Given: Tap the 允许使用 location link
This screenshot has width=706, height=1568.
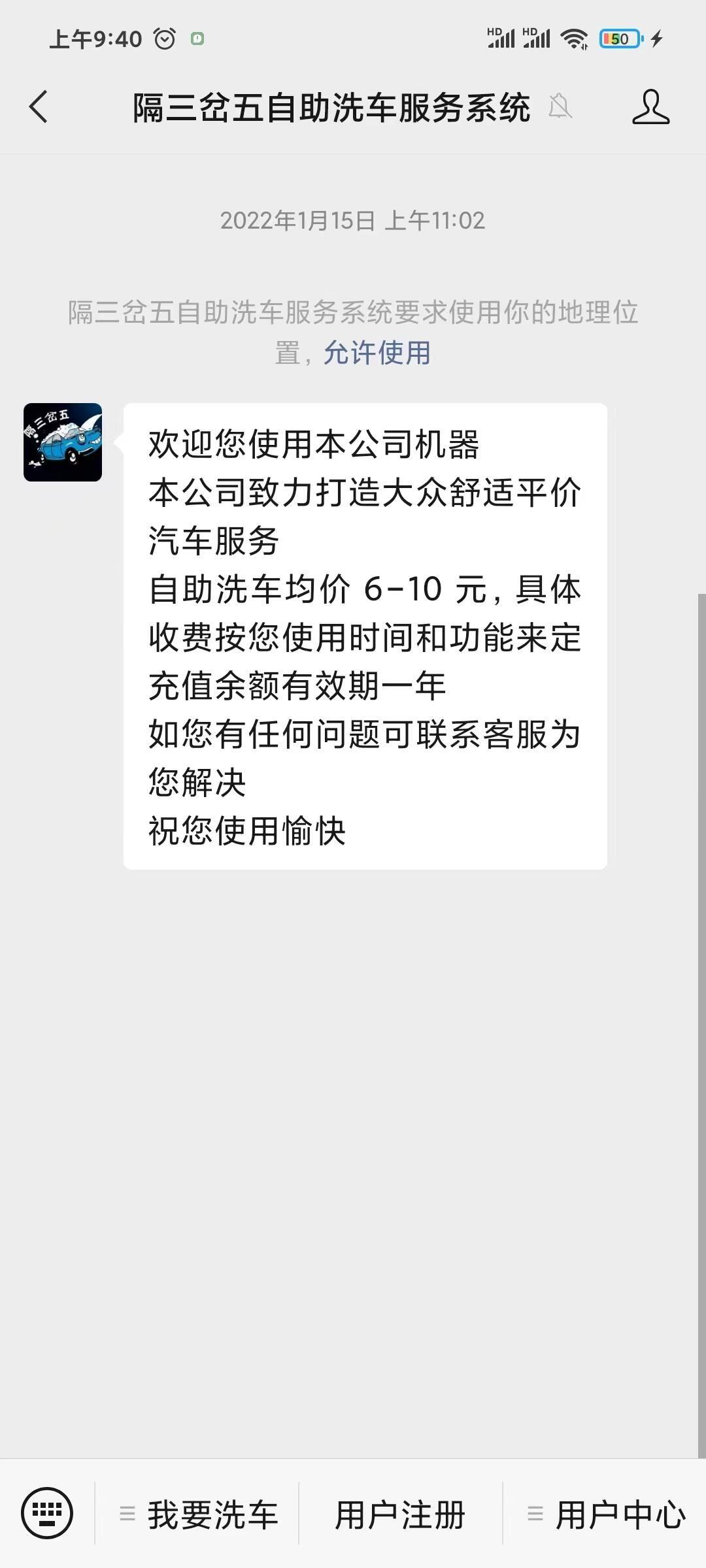Looking at the screenshot, I should [377, 353].
